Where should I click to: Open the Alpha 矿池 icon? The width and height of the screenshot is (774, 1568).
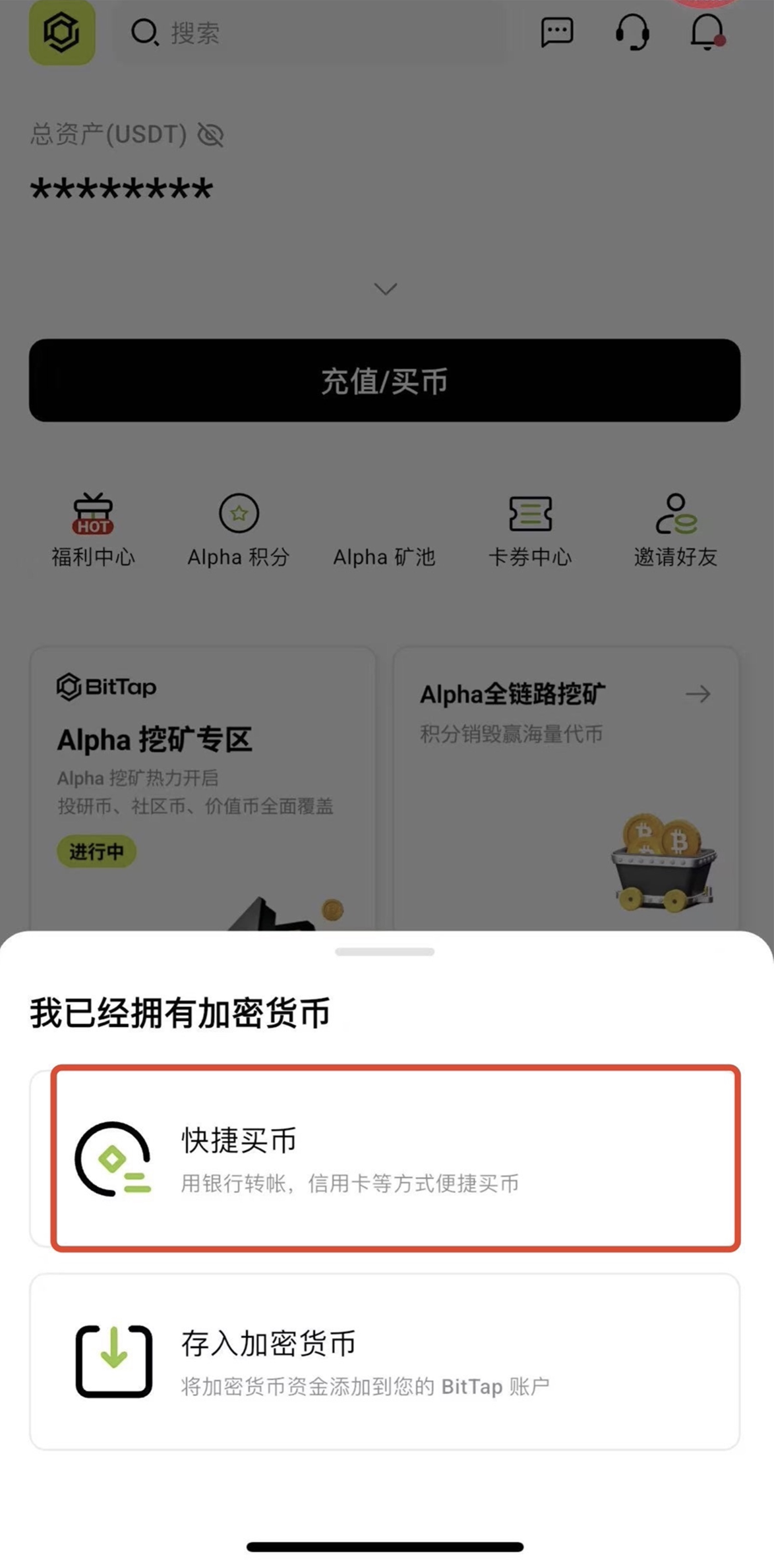click(386, 514)
